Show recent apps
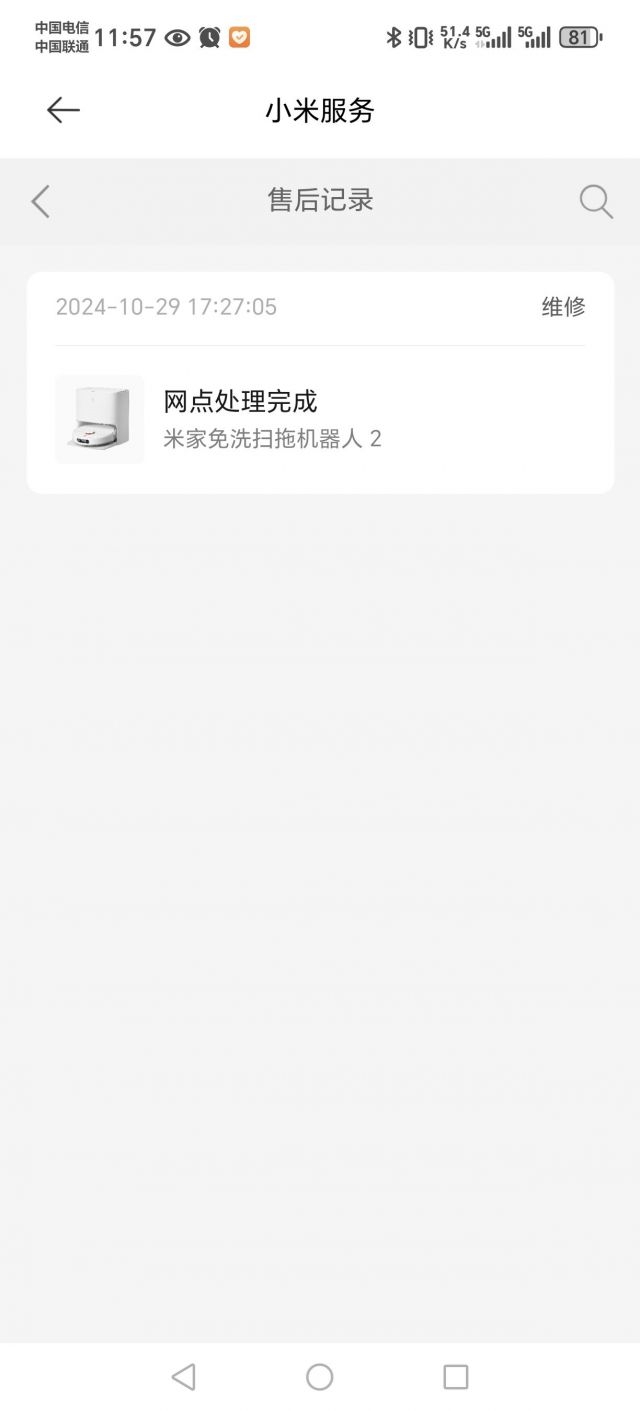 click(455, 1377)
